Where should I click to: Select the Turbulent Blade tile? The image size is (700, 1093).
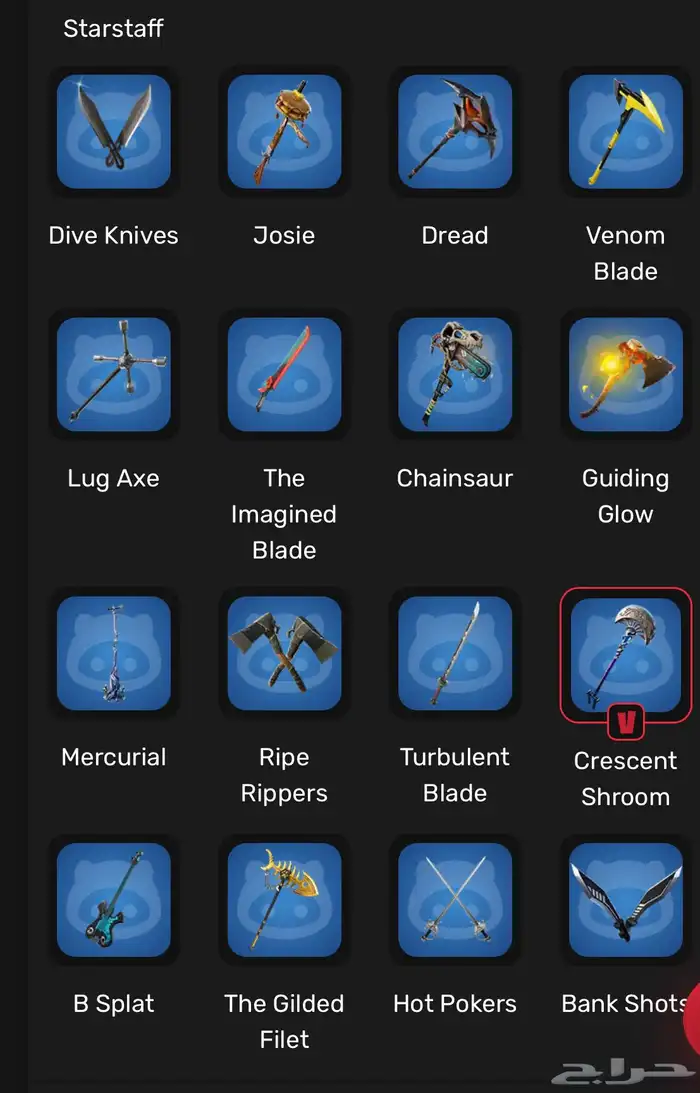pyautogui.click(x=455, y=654)
